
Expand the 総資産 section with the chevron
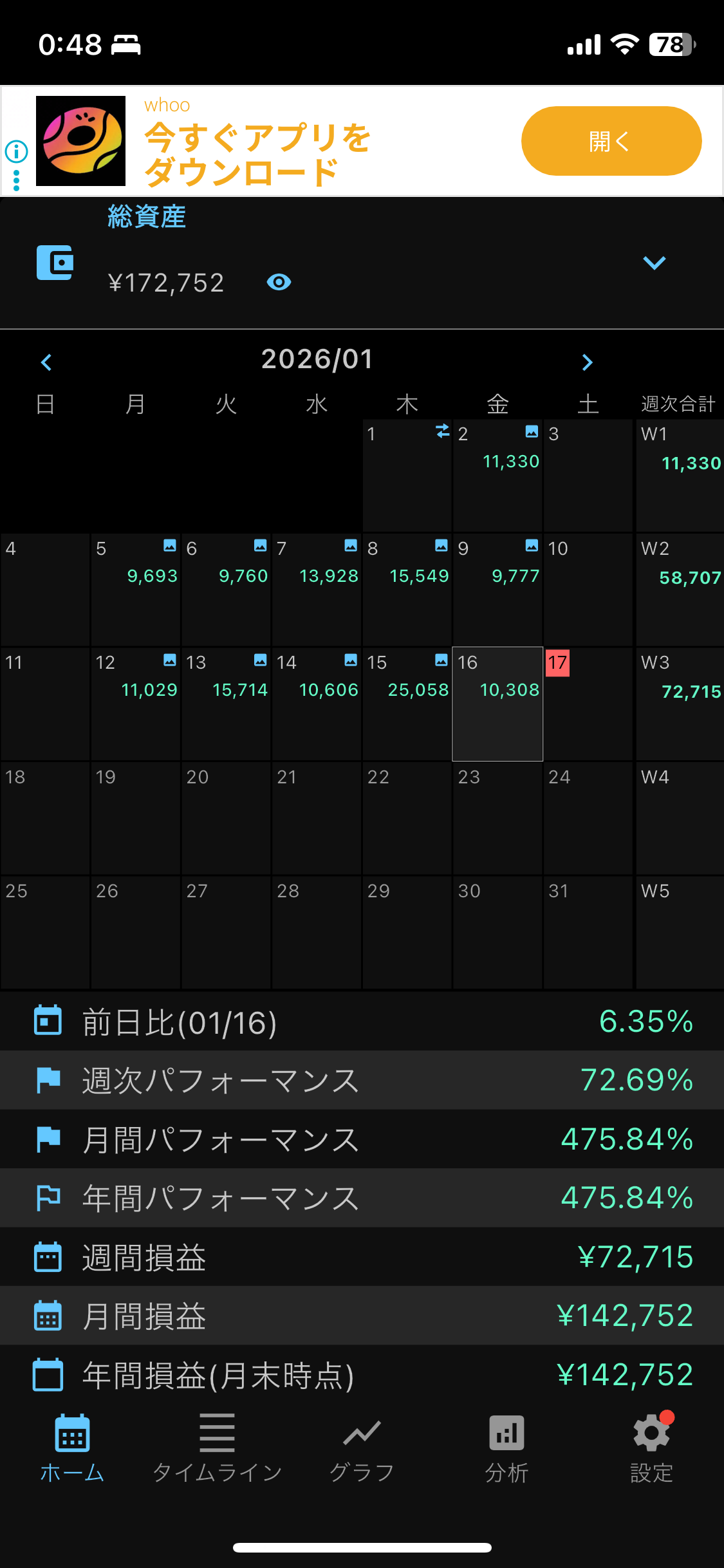654,263
